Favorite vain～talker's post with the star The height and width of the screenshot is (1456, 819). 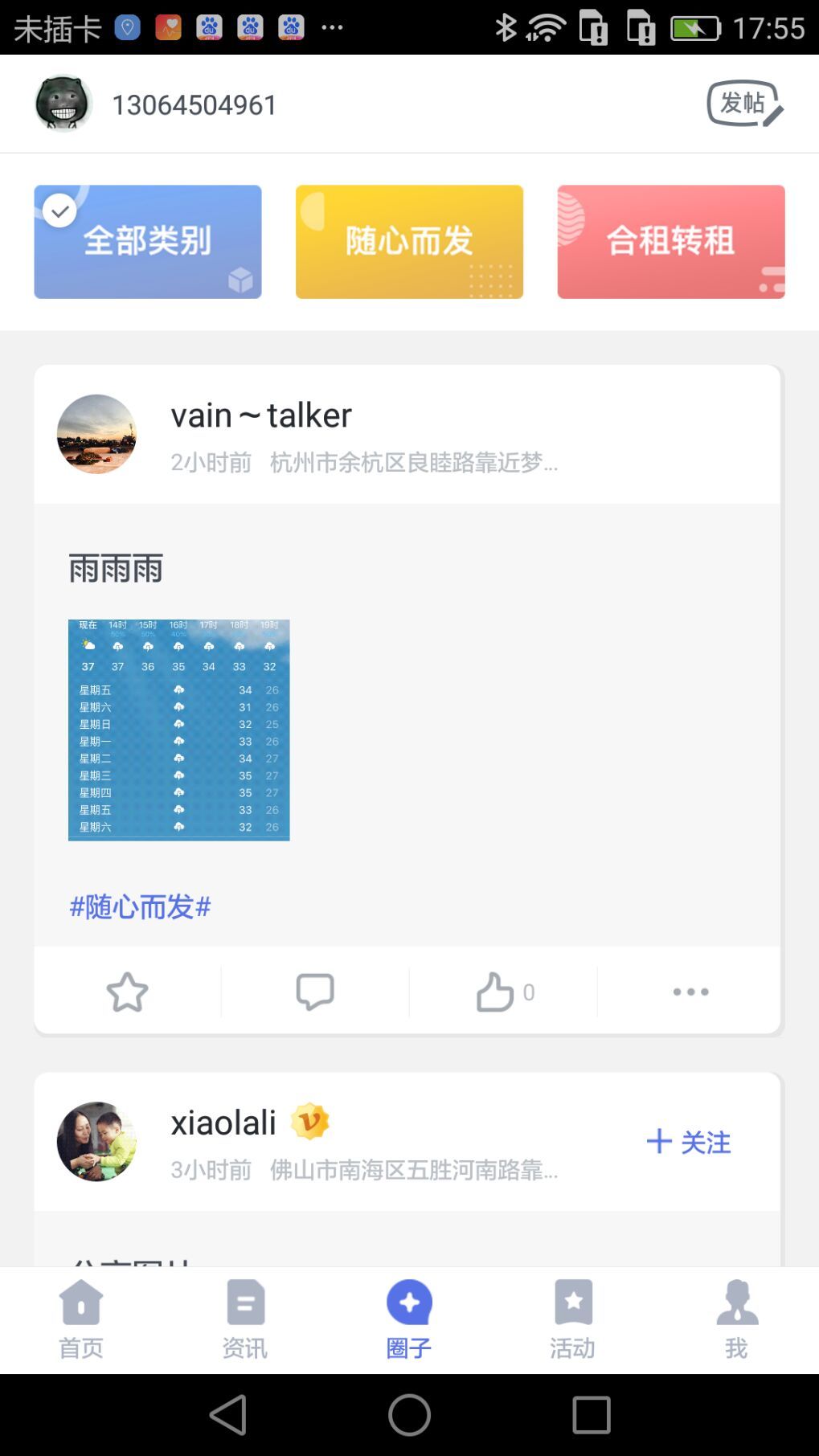point(127,992)
